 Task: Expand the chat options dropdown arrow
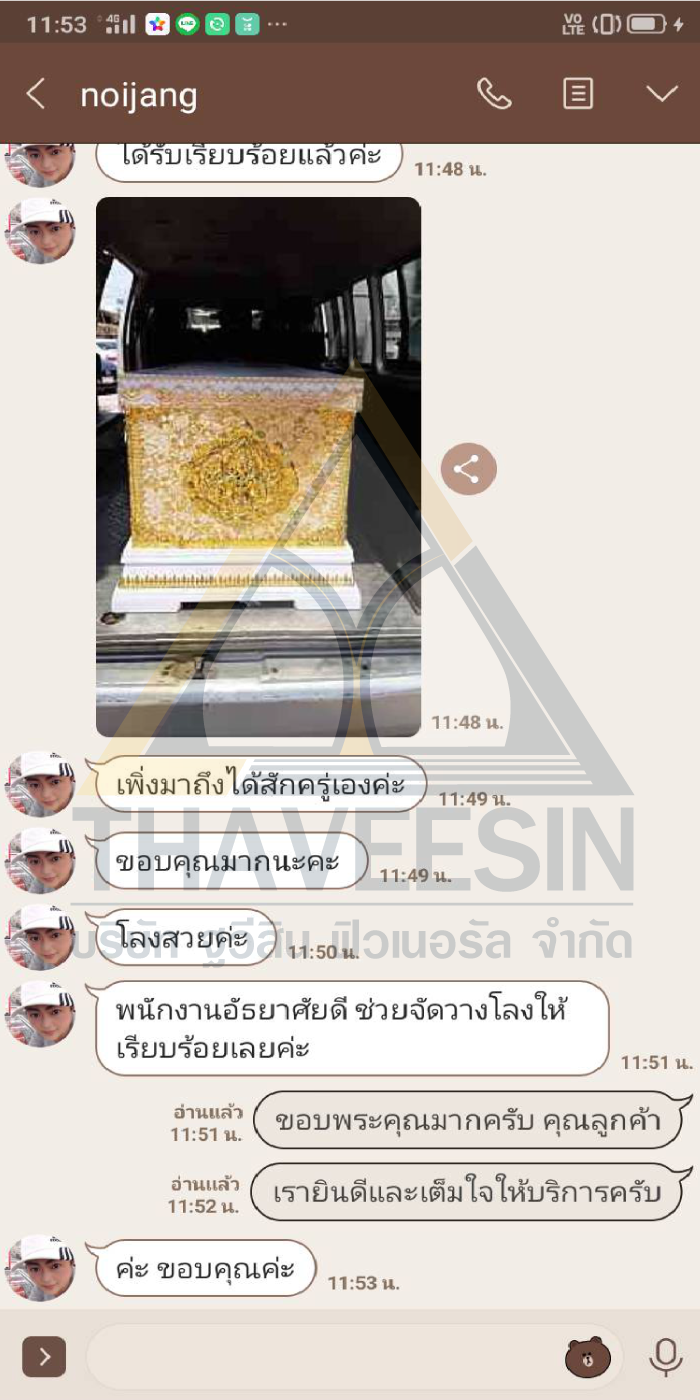pyautogui.click(x=662, y=94)
